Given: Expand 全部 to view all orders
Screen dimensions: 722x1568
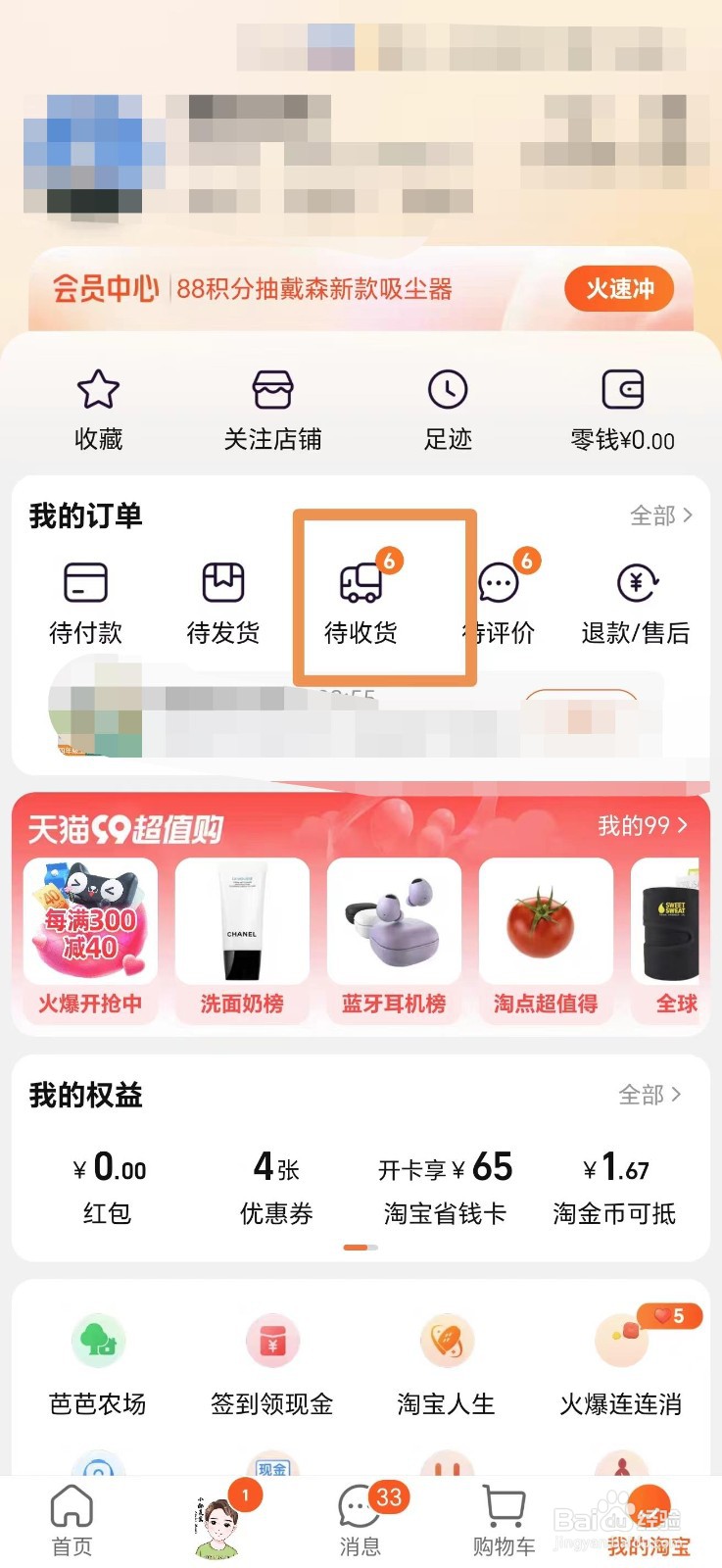Looking at the screenshot, I should click(659, 514).
